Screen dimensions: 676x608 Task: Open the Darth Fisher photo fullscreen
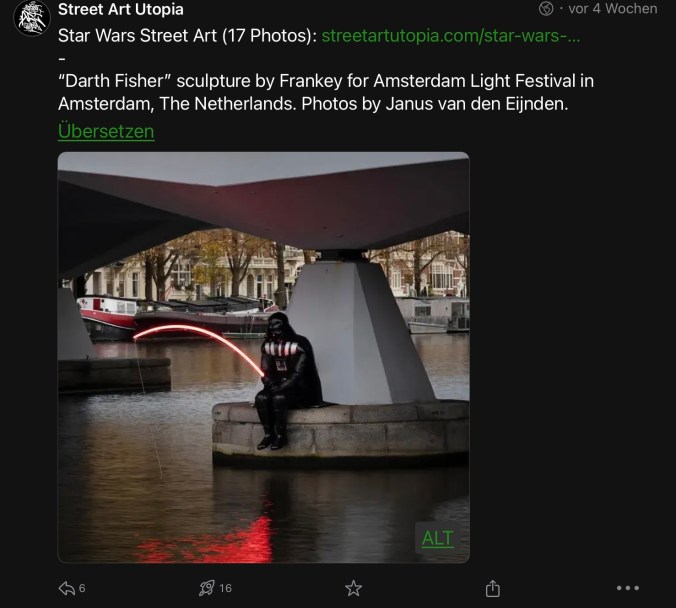point(263,340)
